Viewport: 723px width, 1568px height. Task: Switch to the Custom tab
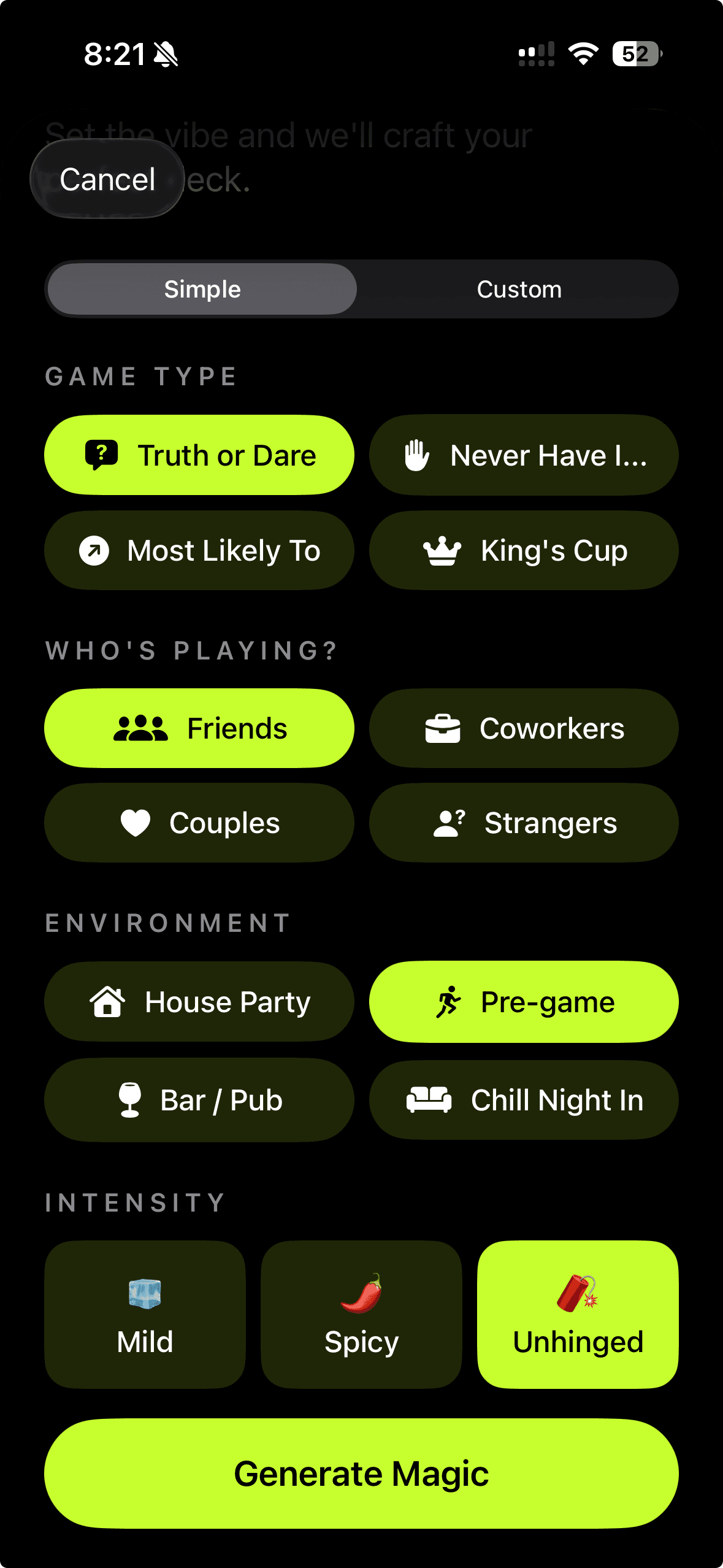point(518,288)
